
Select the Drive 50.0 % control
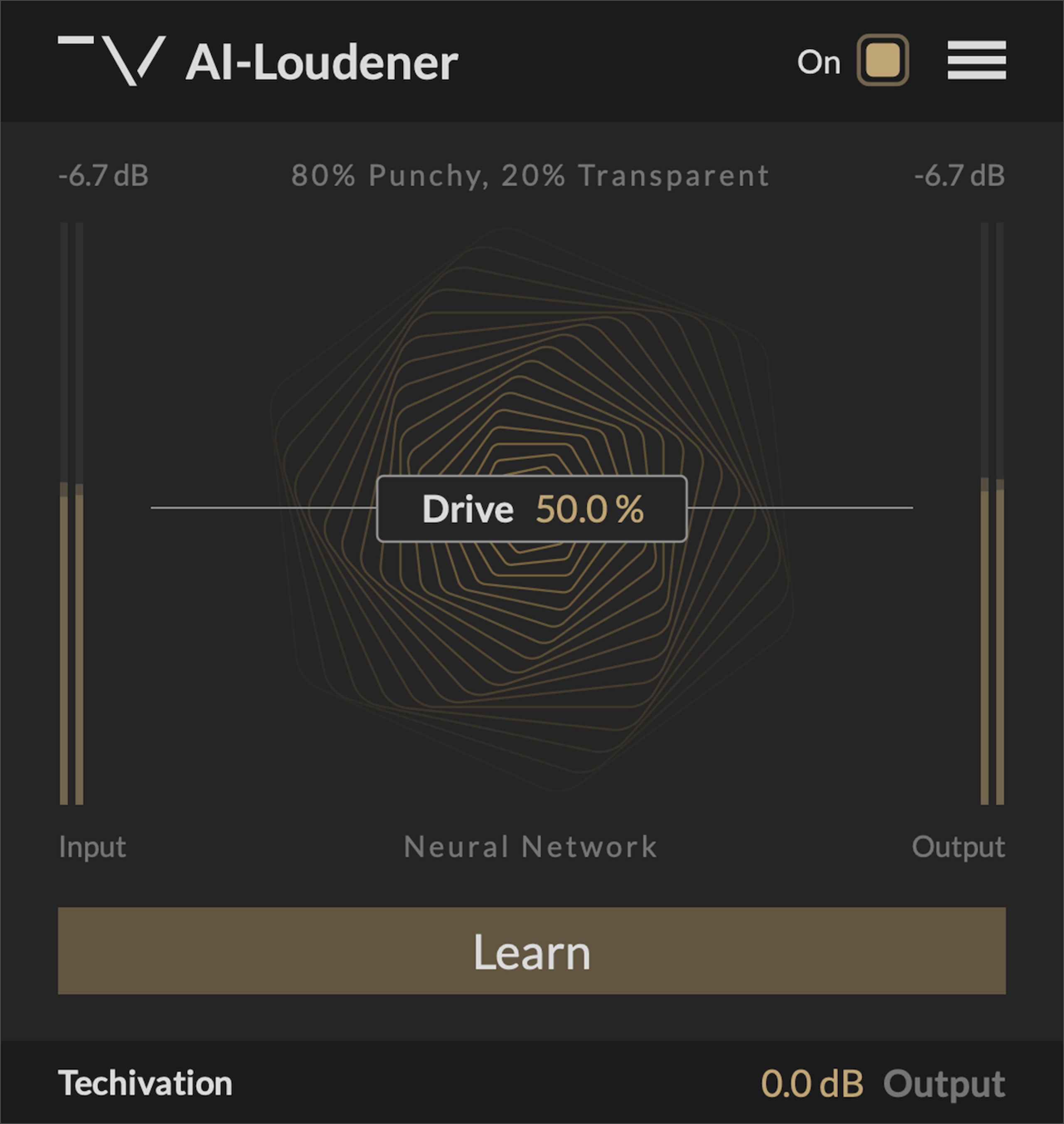[532, 509]
